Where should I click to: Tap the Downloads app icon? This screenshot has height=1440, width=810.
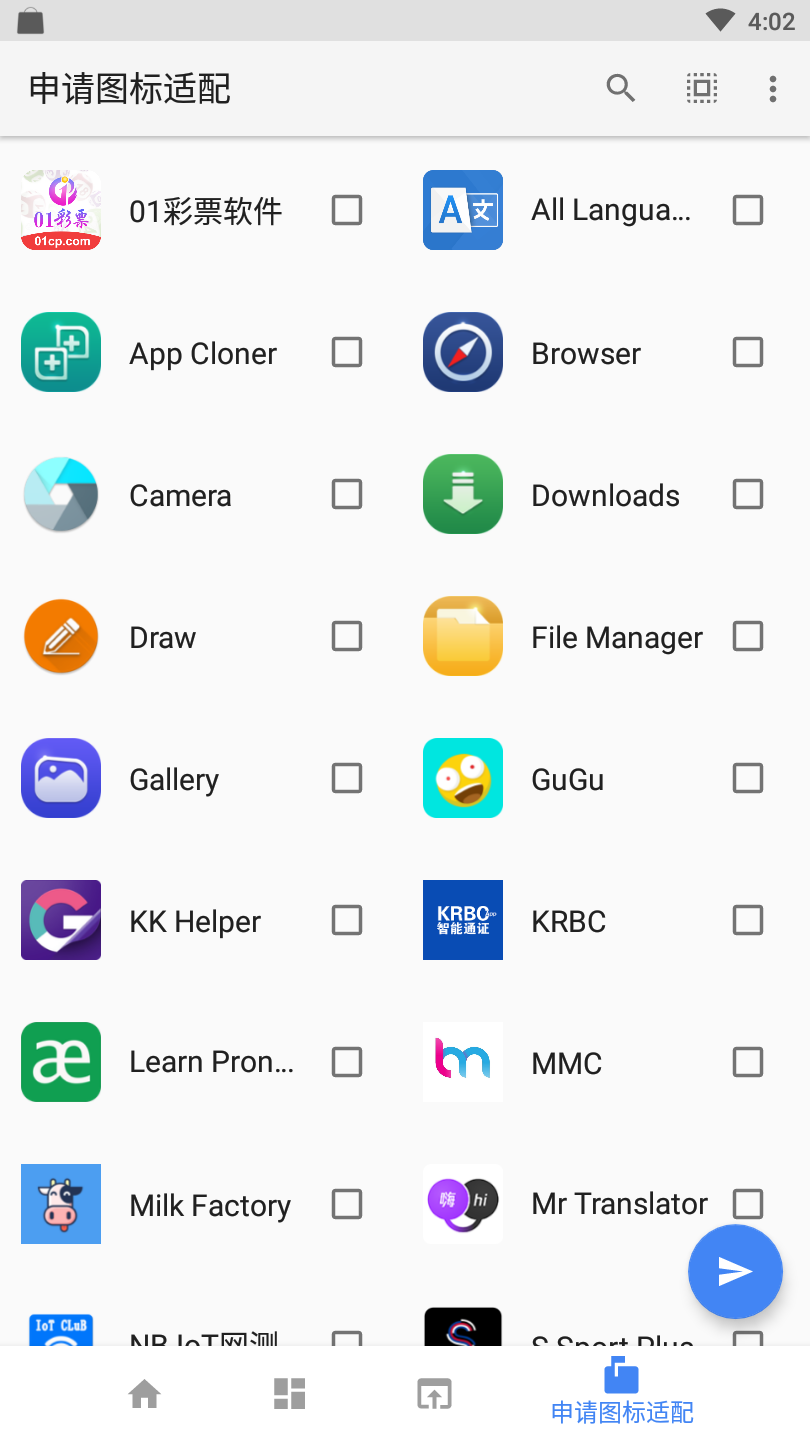(463, 494)
